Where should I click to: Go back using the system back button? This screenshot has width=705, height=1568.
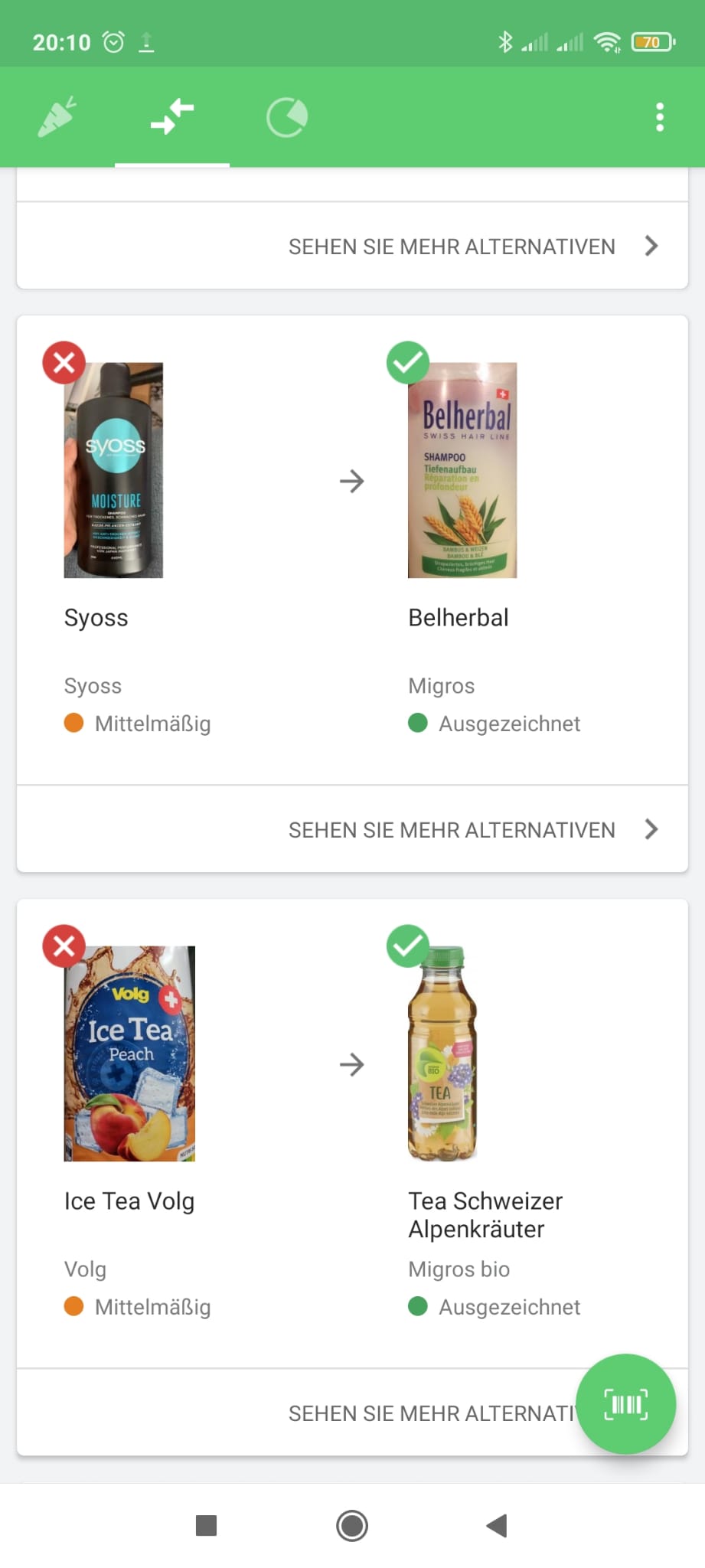pyautogui.click(x=497, y=1526)
